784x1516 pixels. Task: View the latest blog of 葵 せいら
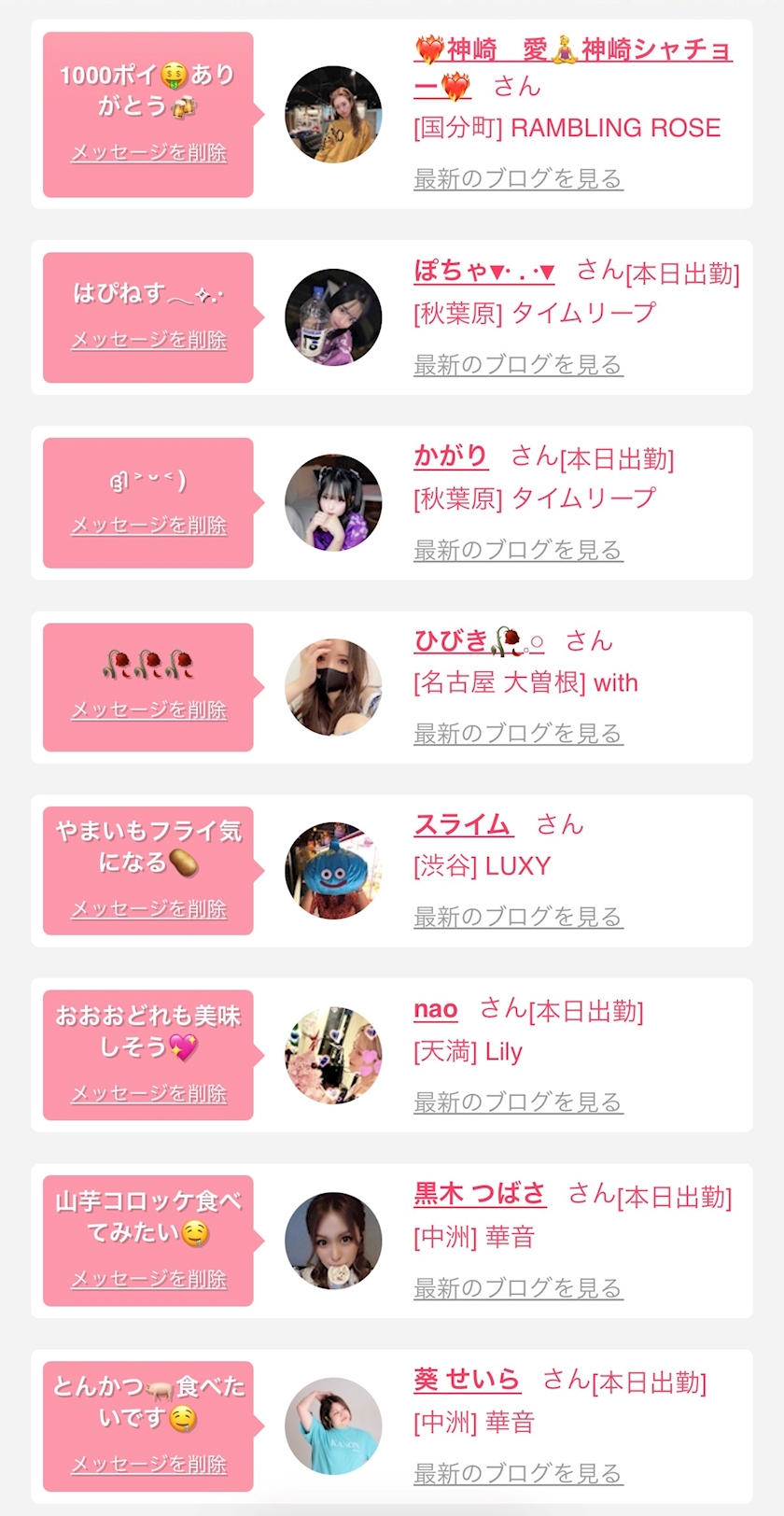pos(517,1473)
